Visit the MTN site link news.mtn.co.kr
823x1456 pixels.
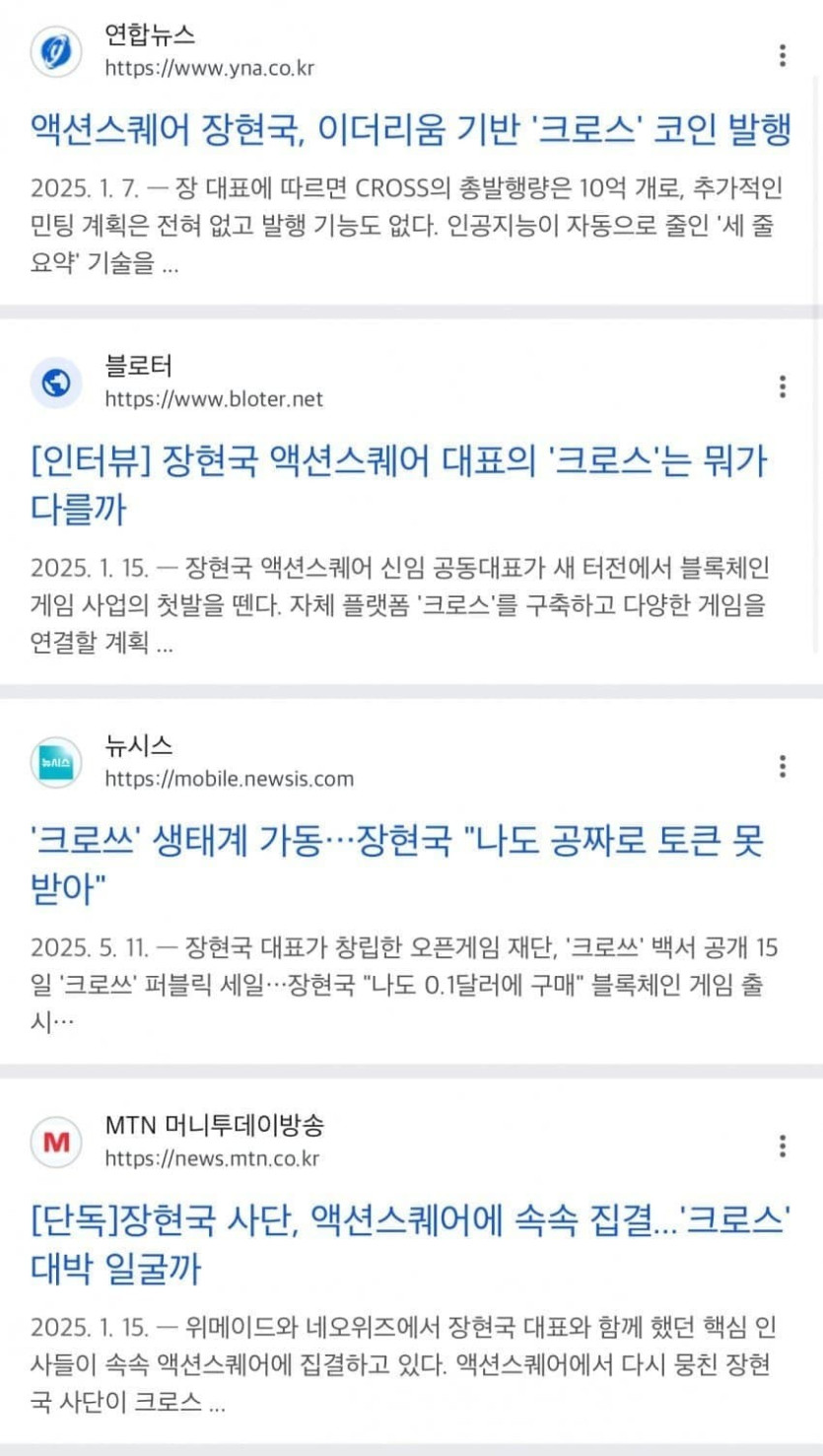pyautogui.click(x=212, y=1158)
